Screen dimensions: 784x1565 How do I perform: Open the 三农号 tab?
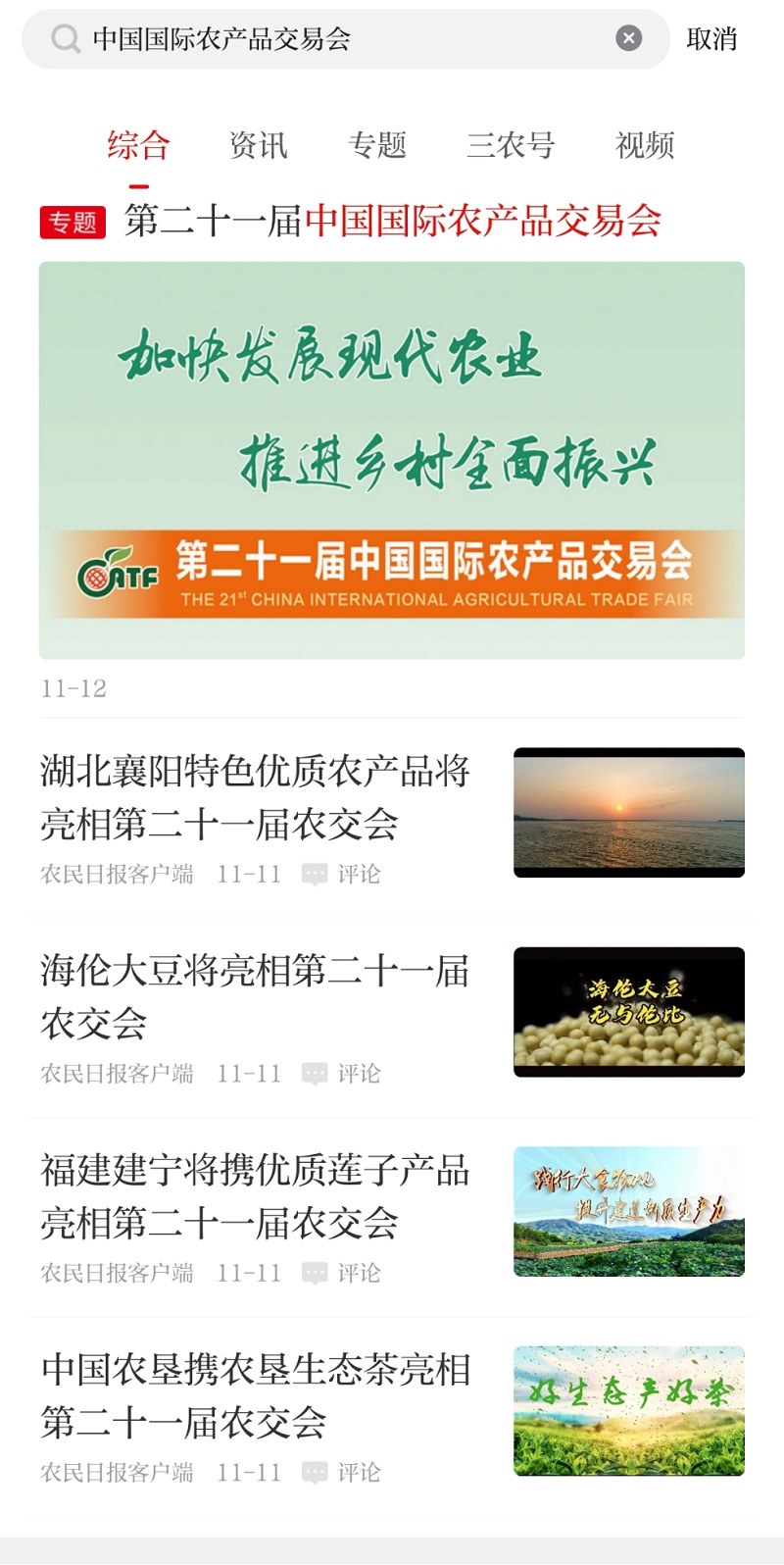[511, 145]
